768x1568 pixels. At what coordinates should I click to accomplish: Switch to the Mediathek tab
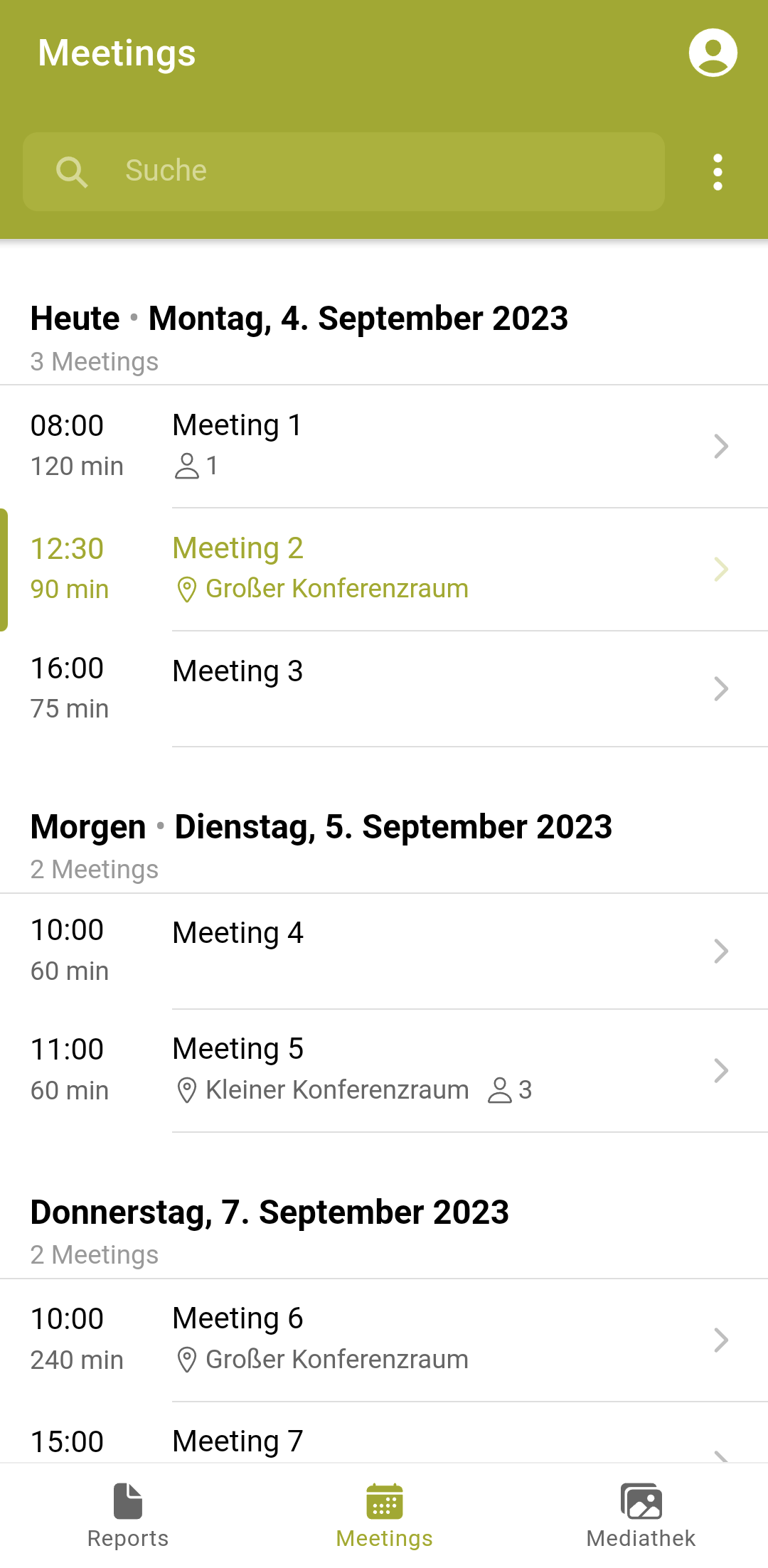pos(641,1515)
